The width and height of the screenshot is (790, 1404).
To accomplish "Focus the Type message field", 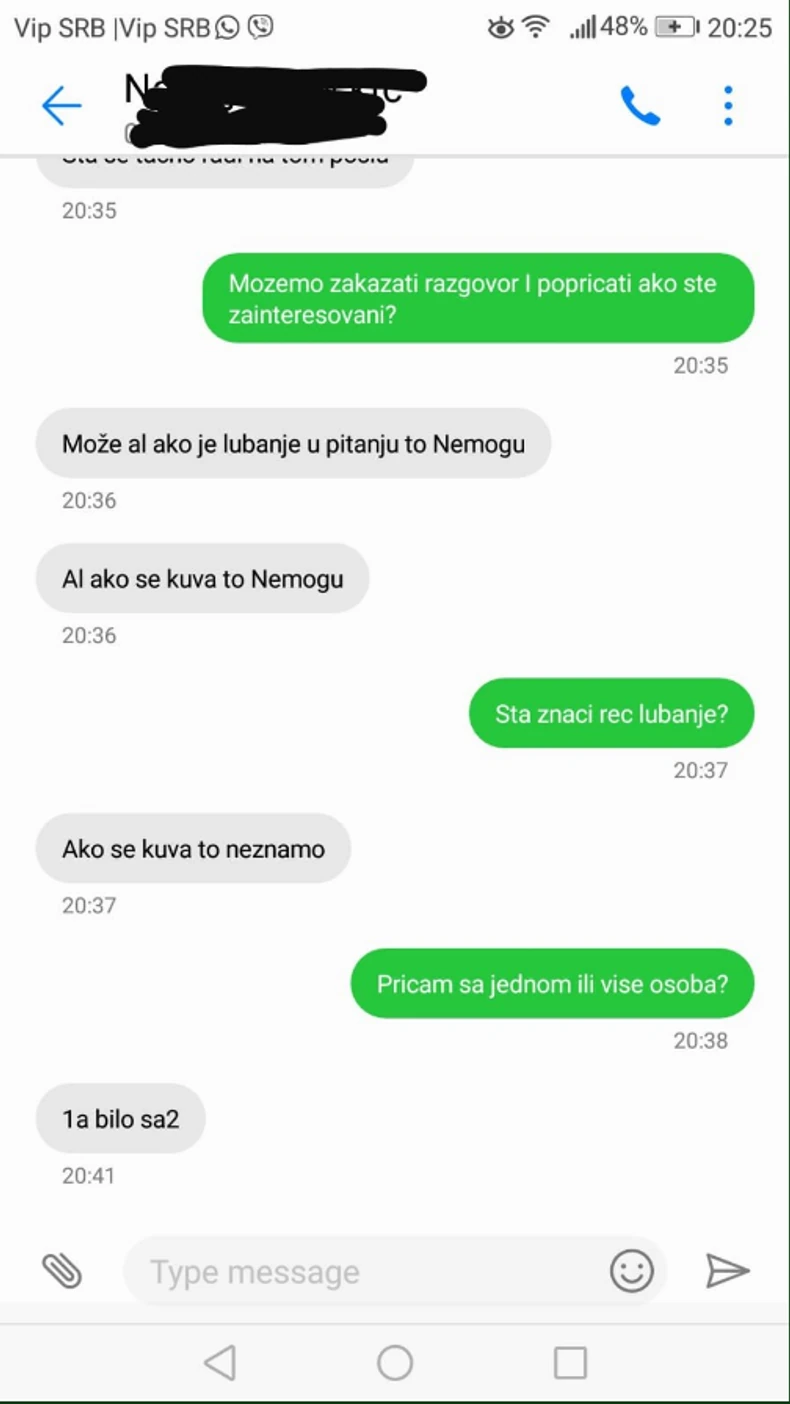I will tap(370, 1272).
